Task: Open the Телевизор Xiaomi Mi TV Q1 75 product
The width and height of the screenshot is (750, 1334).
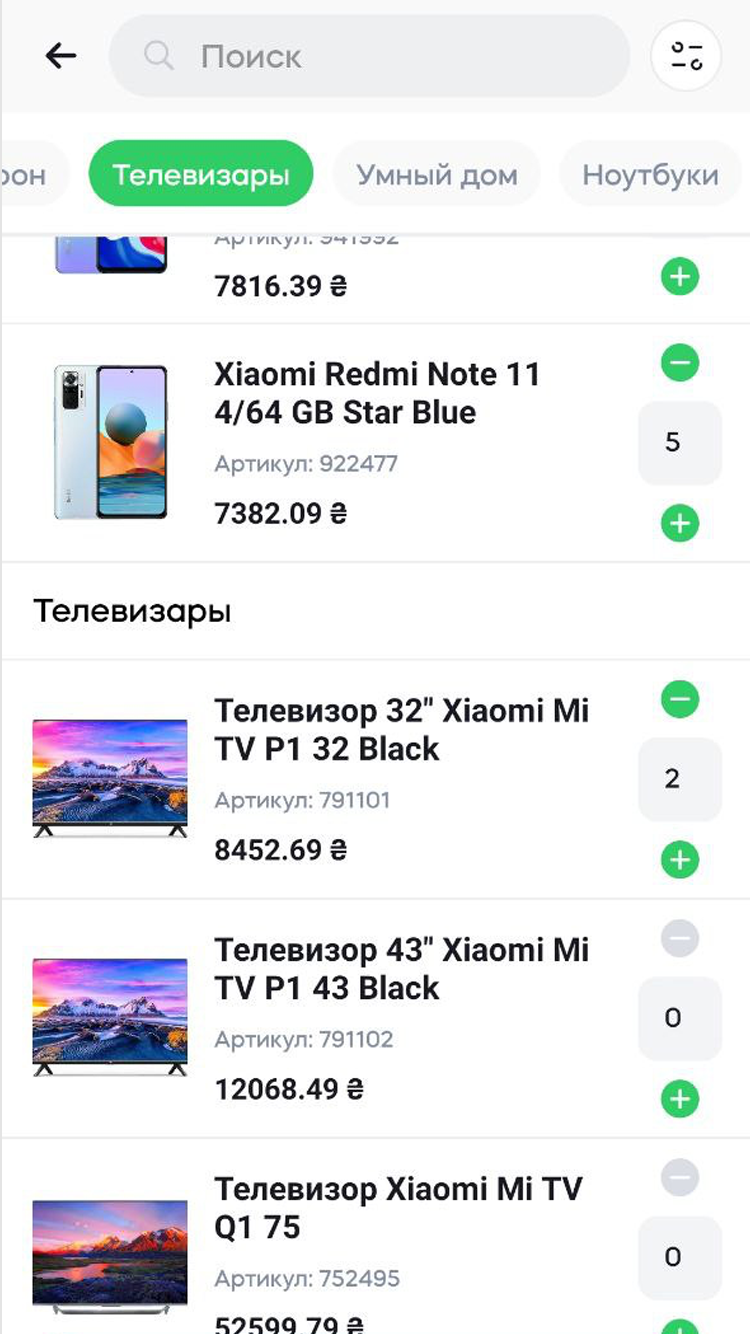Action: coord(397,1208)
